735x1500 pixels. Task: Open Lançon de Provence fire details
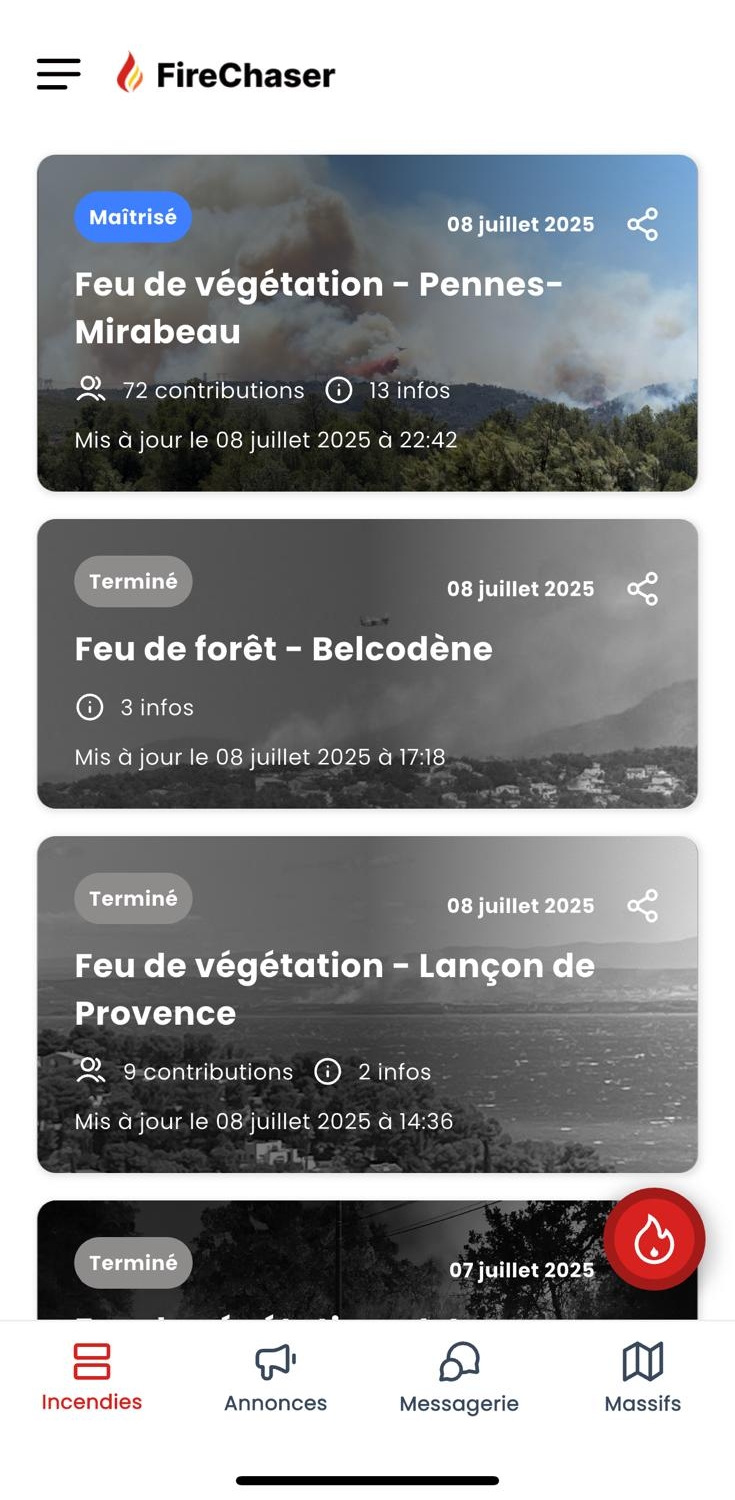tap(334, 989)
